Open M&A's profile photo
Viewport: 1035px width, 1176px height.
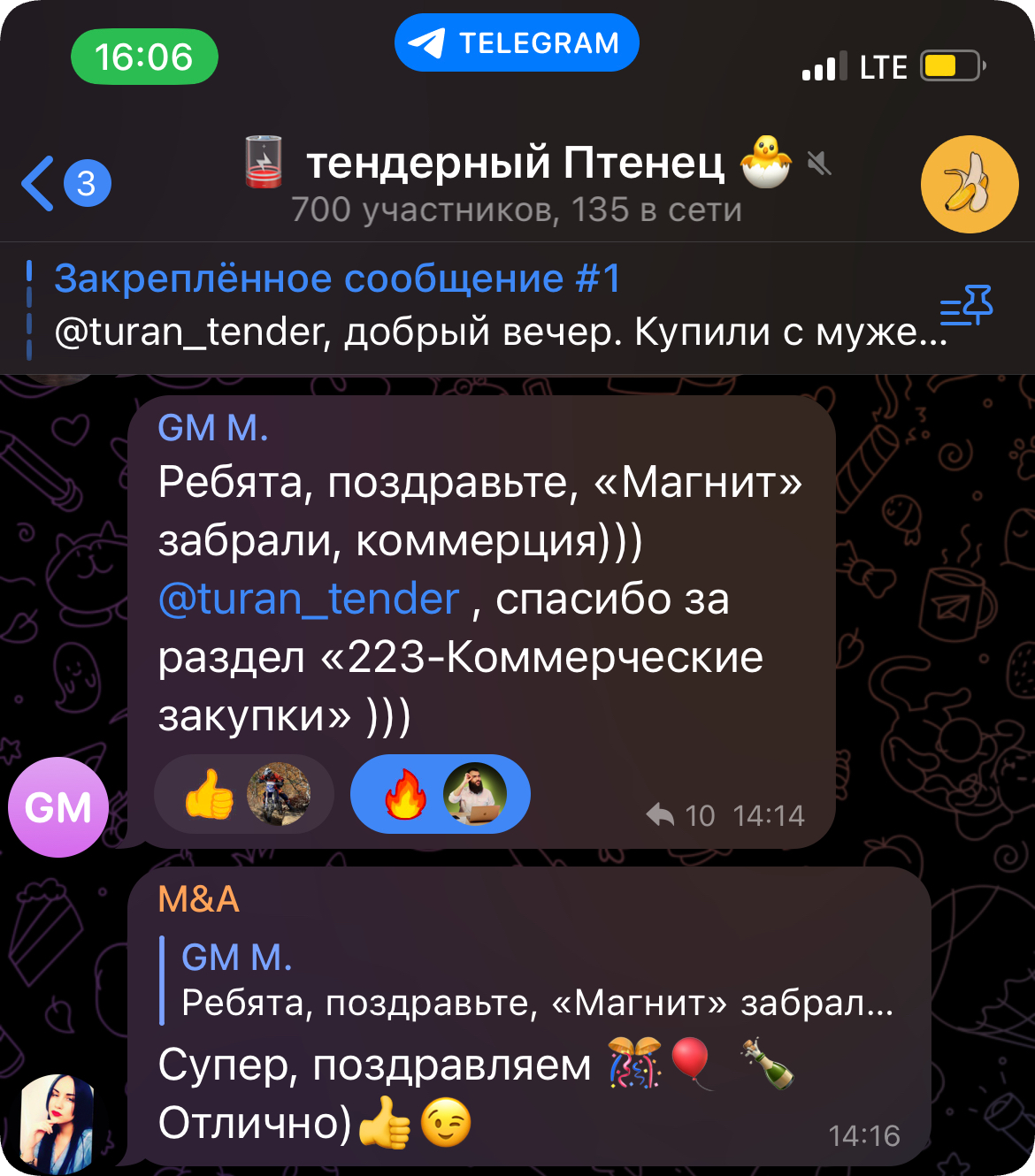[x=58, y=1123]
